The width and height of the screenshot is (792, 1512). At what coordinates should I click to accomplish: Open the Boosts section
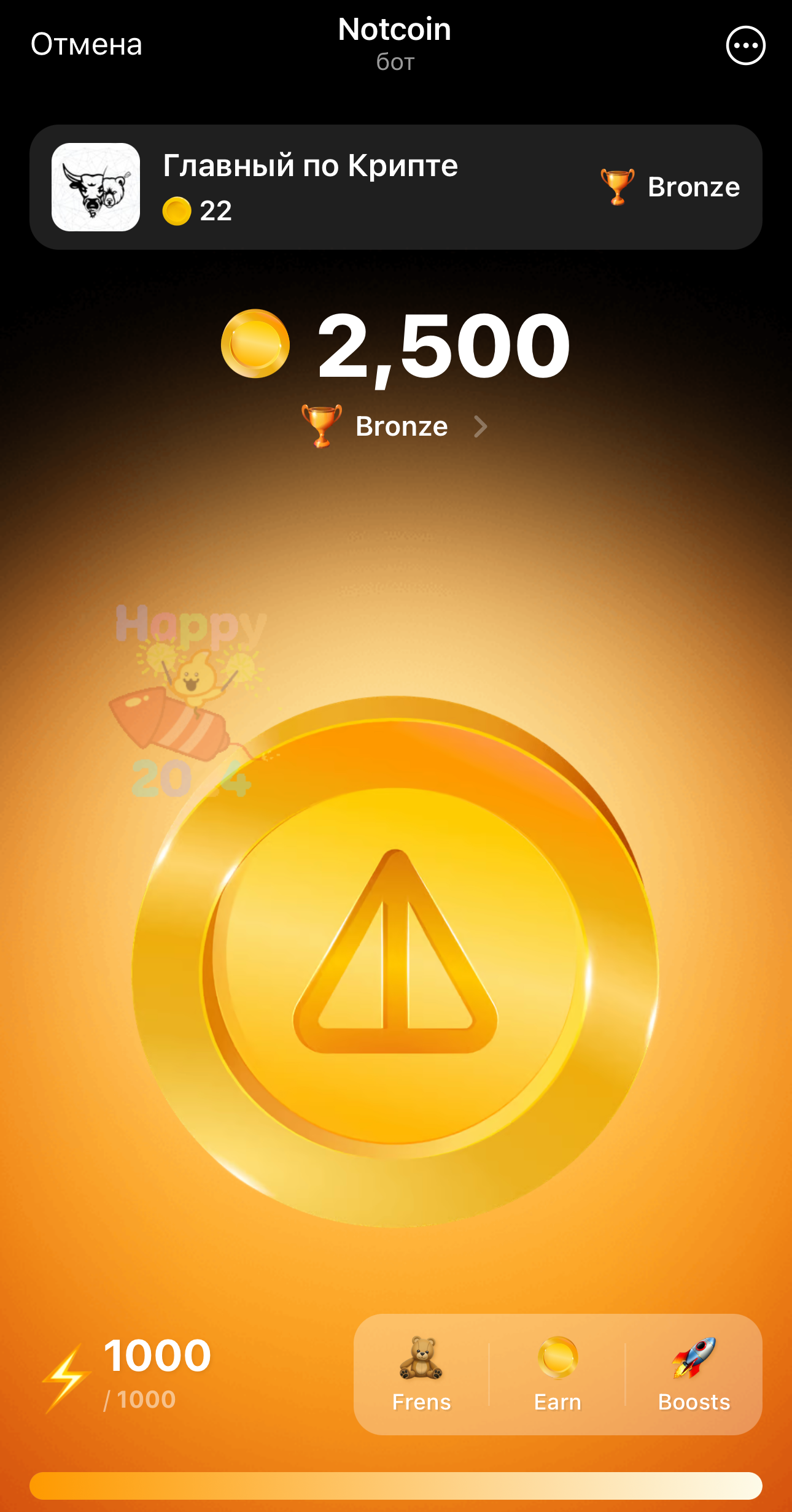694,1374
